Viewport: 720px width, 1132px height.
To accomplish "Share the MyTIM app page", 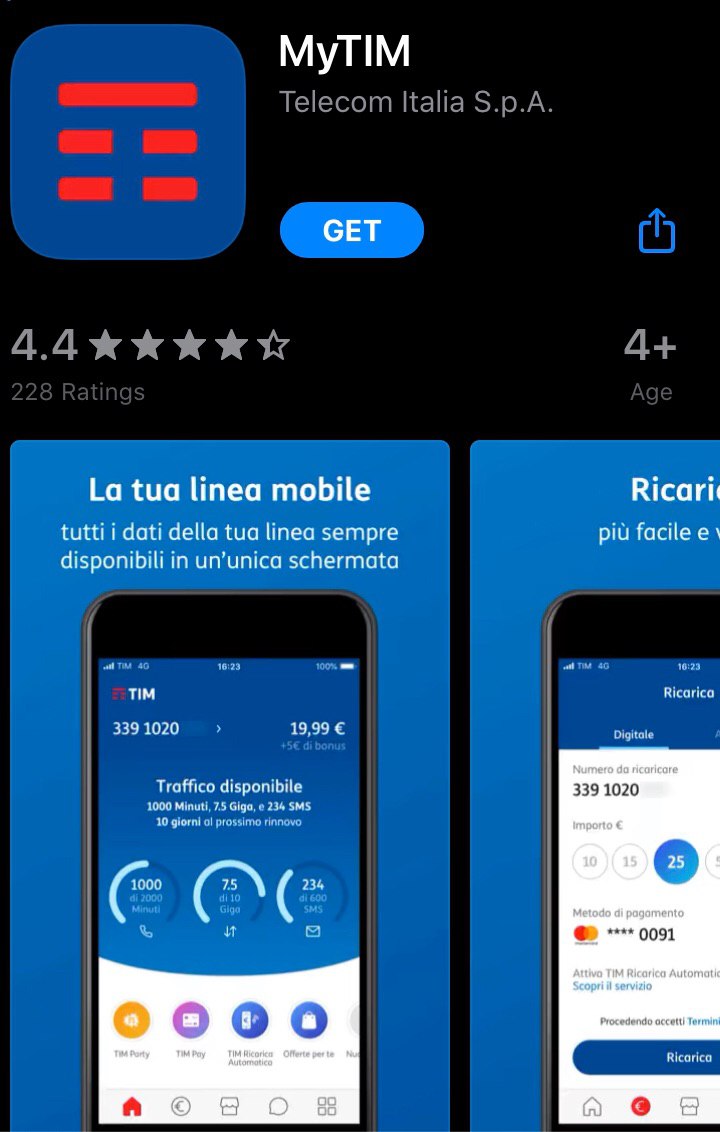I will 657,231.
